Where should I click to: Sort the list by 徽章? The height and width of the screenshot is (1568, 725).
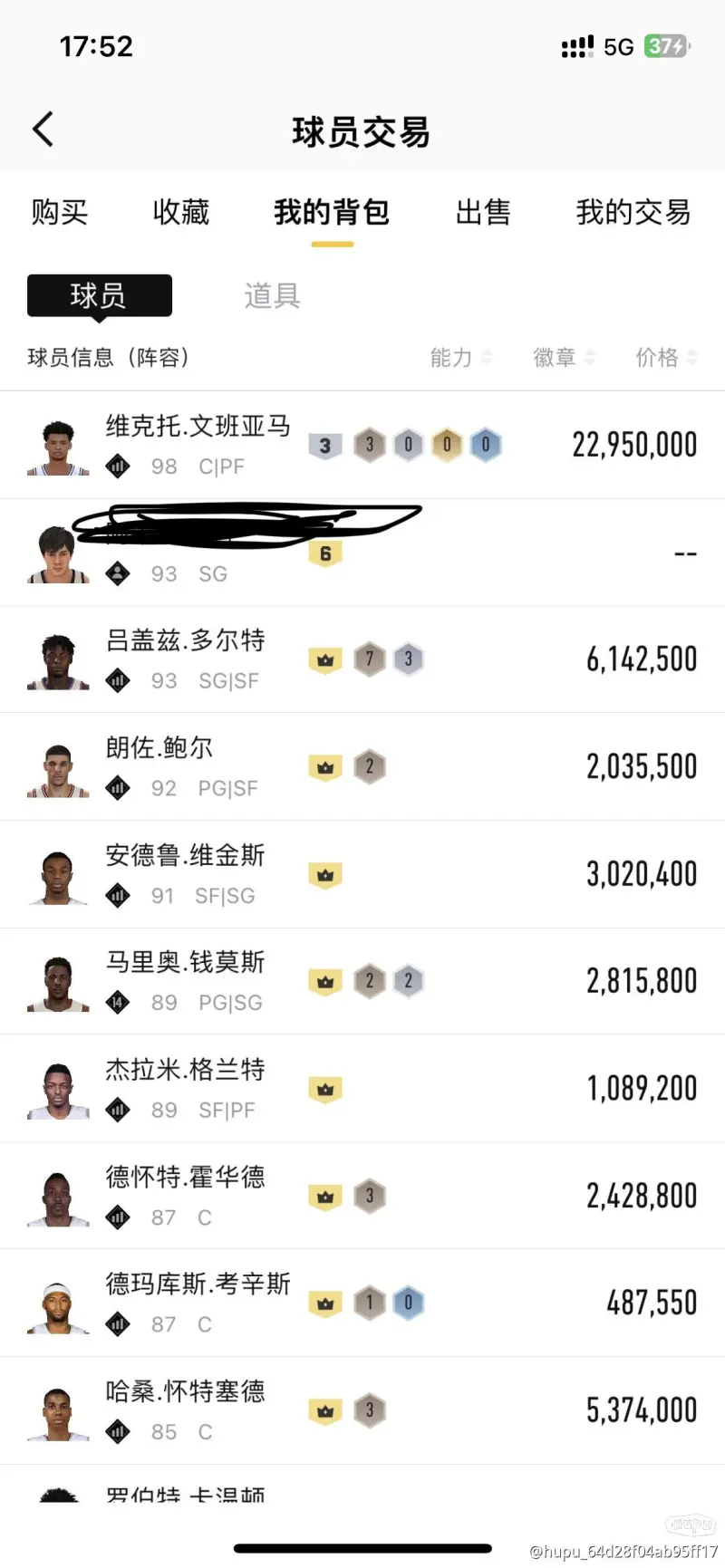(564, 358)
